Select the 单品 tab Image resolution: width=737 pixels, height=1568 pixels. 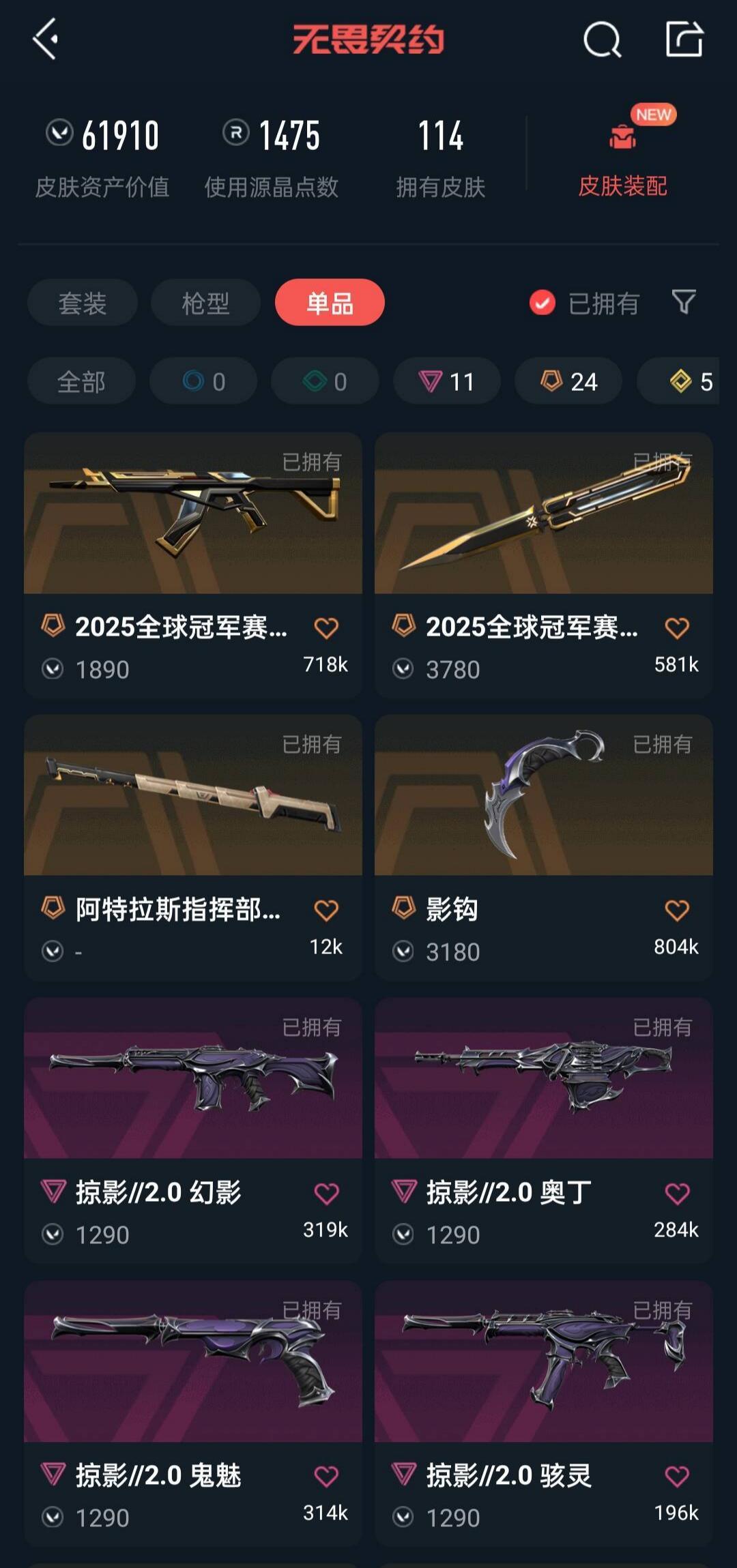[330, 302]
